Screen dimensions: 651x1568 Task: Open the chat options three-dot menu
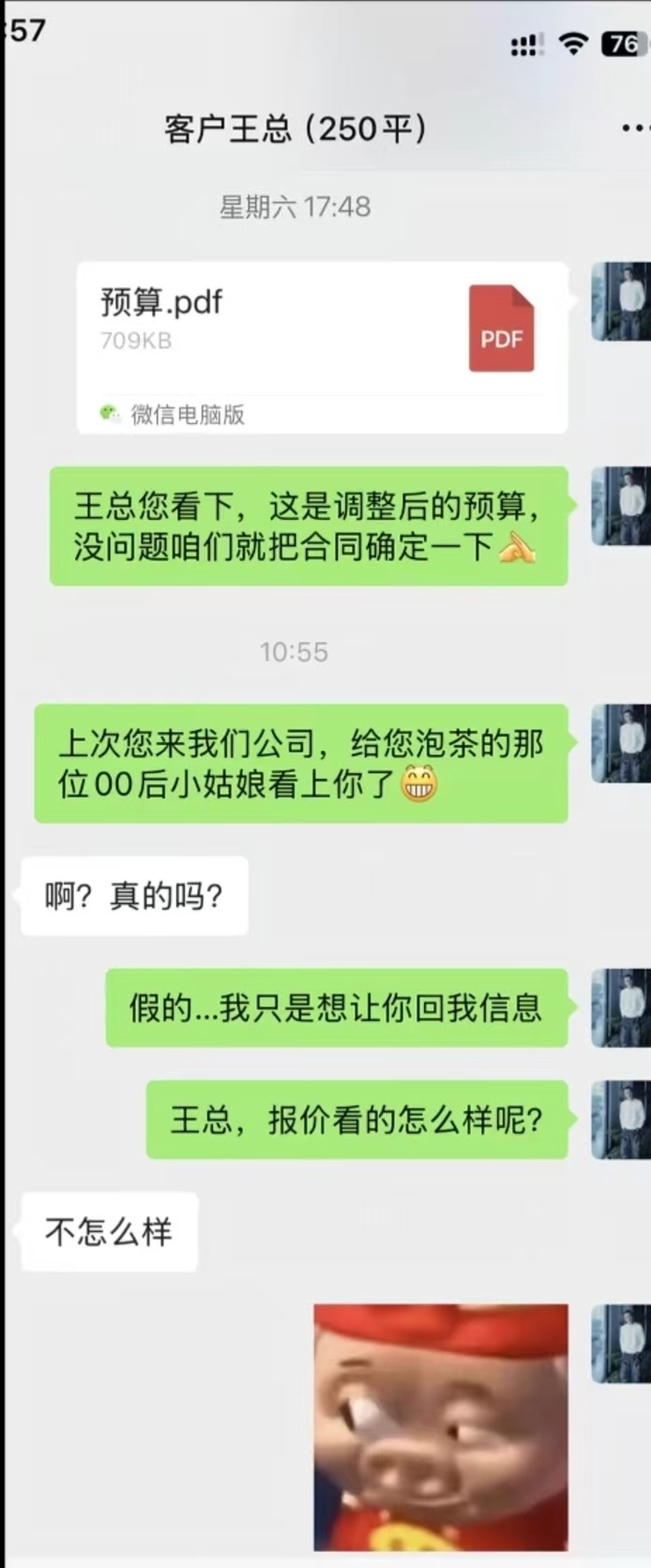click(634, 129)
